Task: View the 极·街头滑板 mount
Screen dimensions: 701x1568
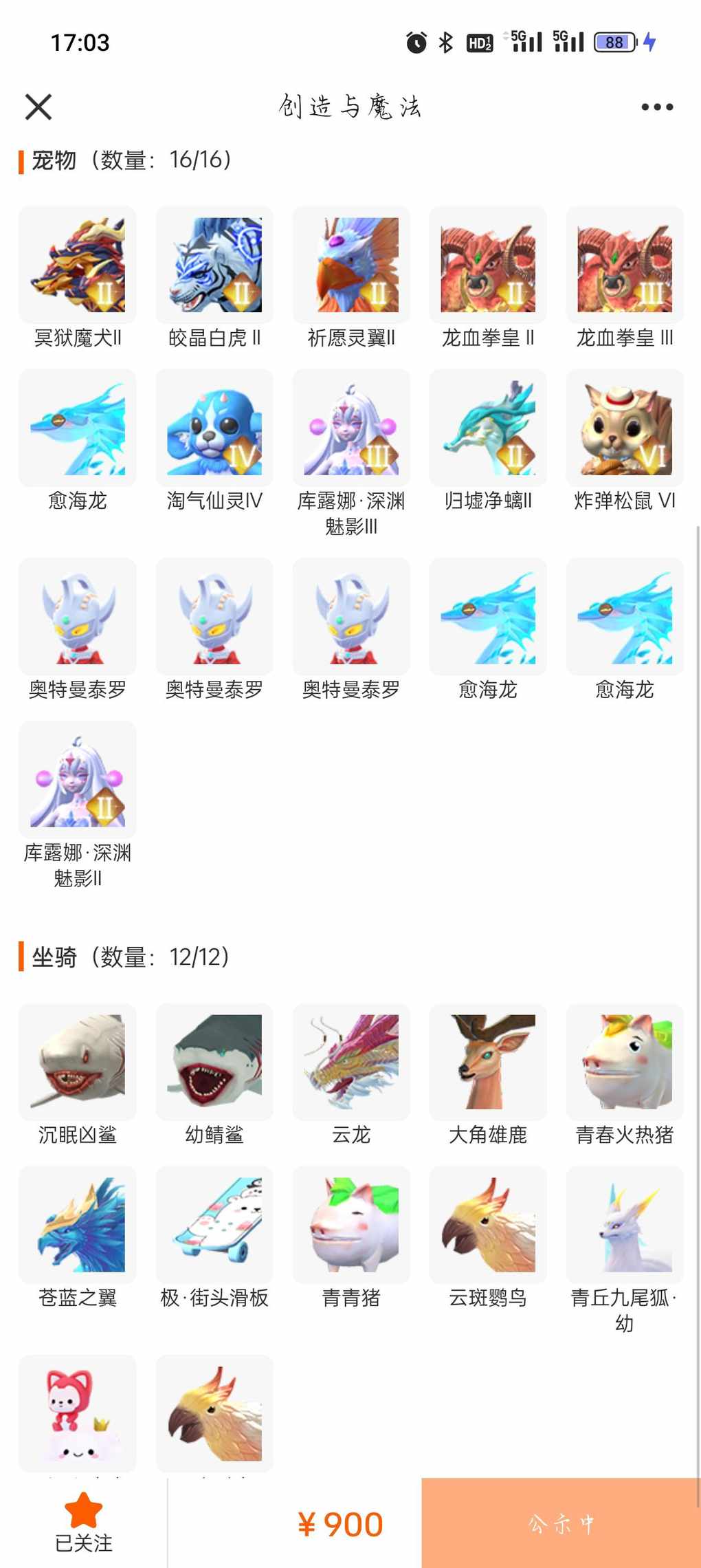Action: point(214,1226)
